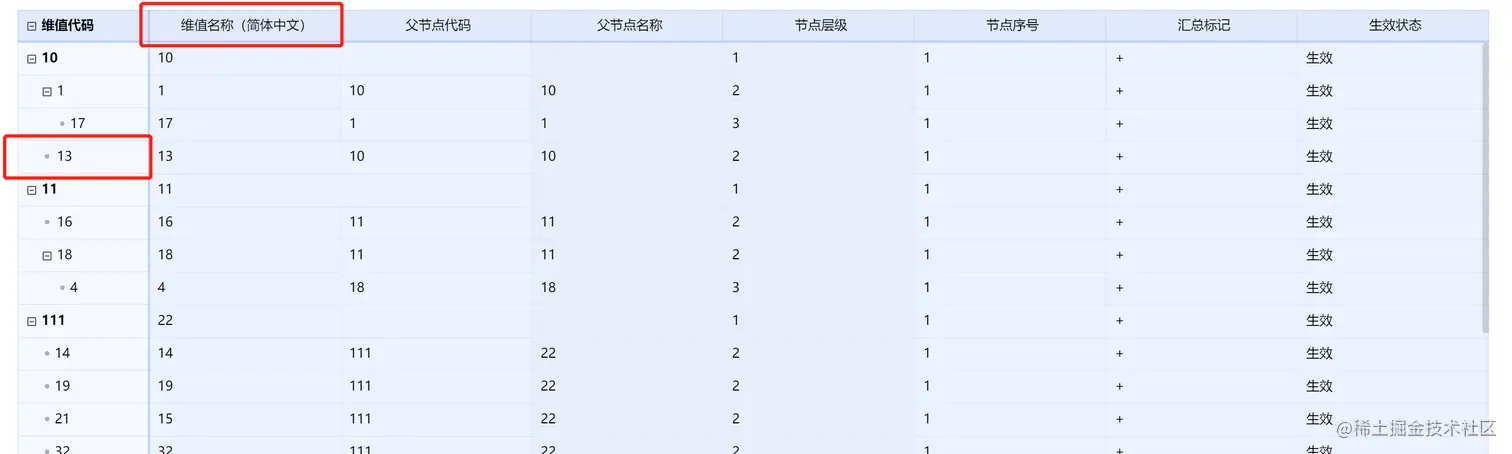This screenshot has height=454, width=1512.
Task: Select leaf node 4
Action: 73,288
